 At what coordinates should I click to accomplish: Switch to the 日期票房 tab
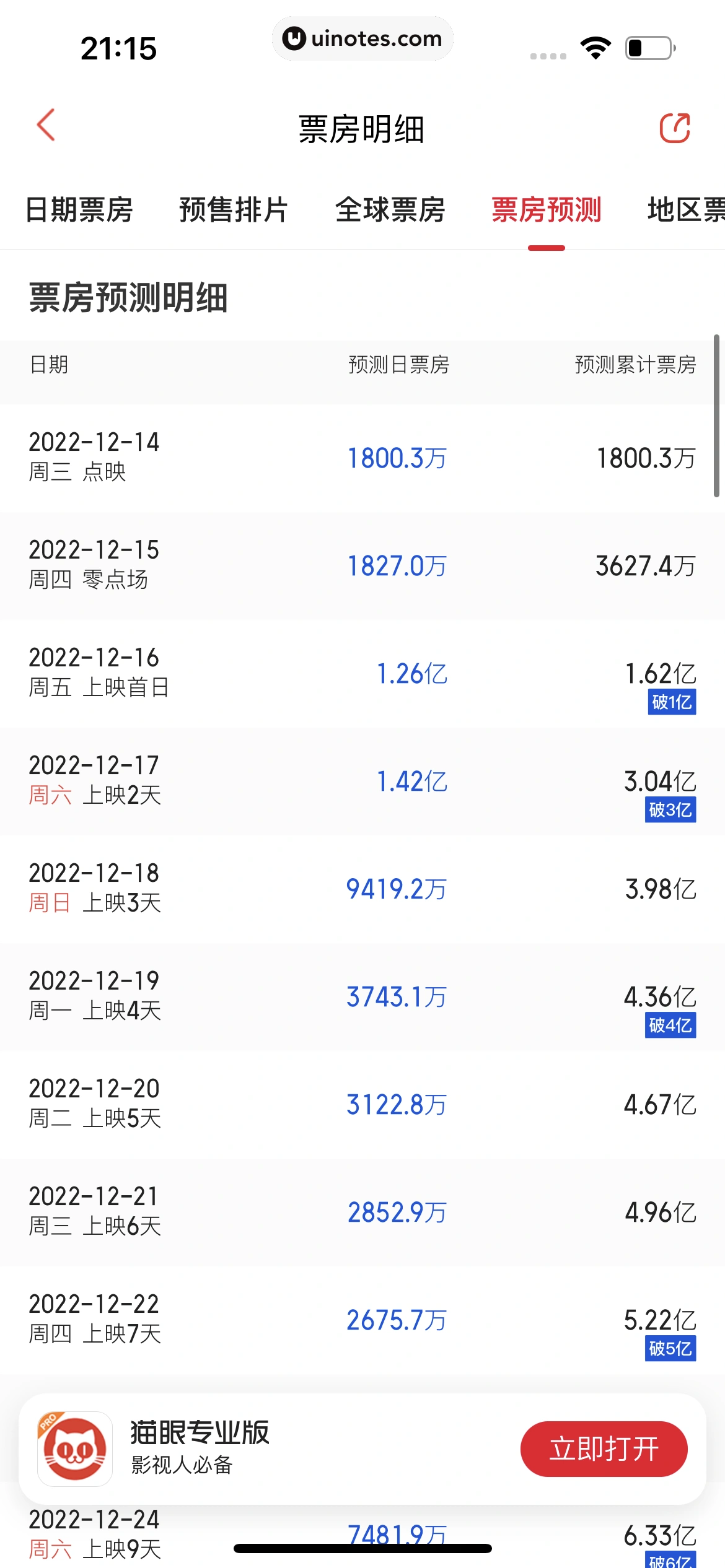[79, 210]
